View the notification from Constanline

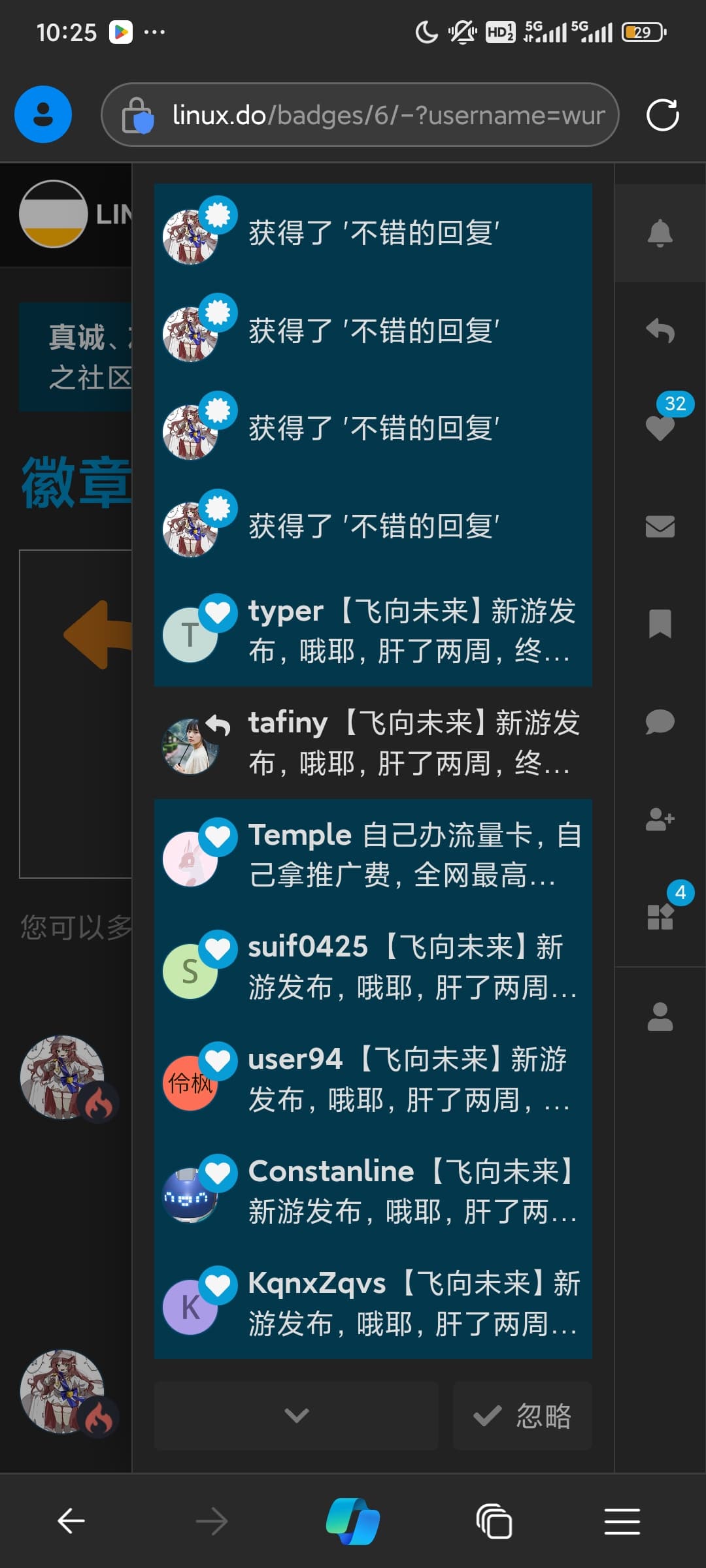click(x=373, y=1191)
